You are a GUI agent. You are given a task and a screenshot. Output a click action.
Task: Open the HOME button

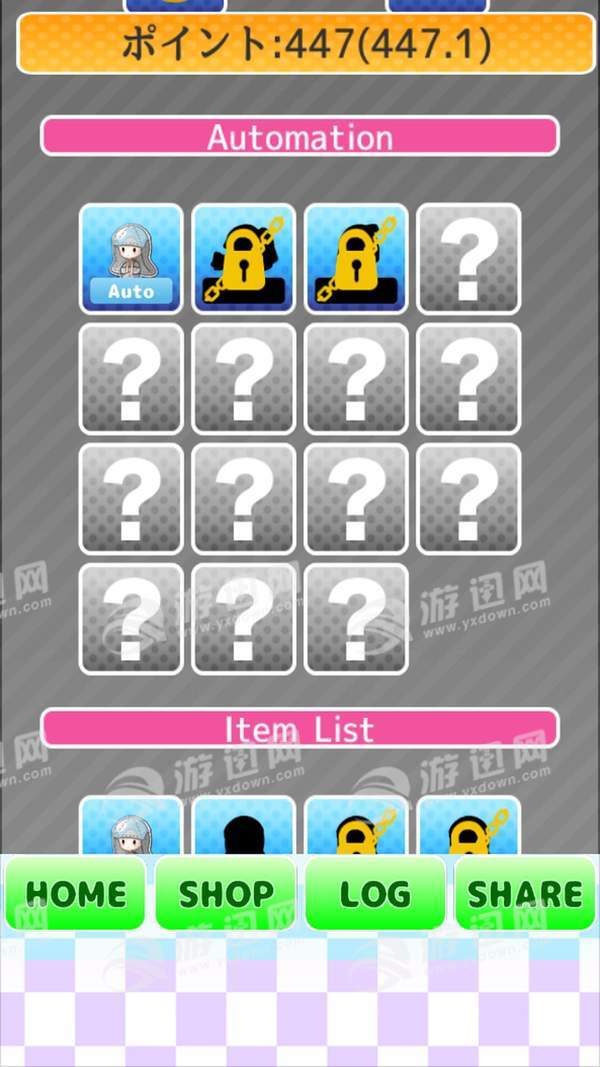[x=76, y=893]
